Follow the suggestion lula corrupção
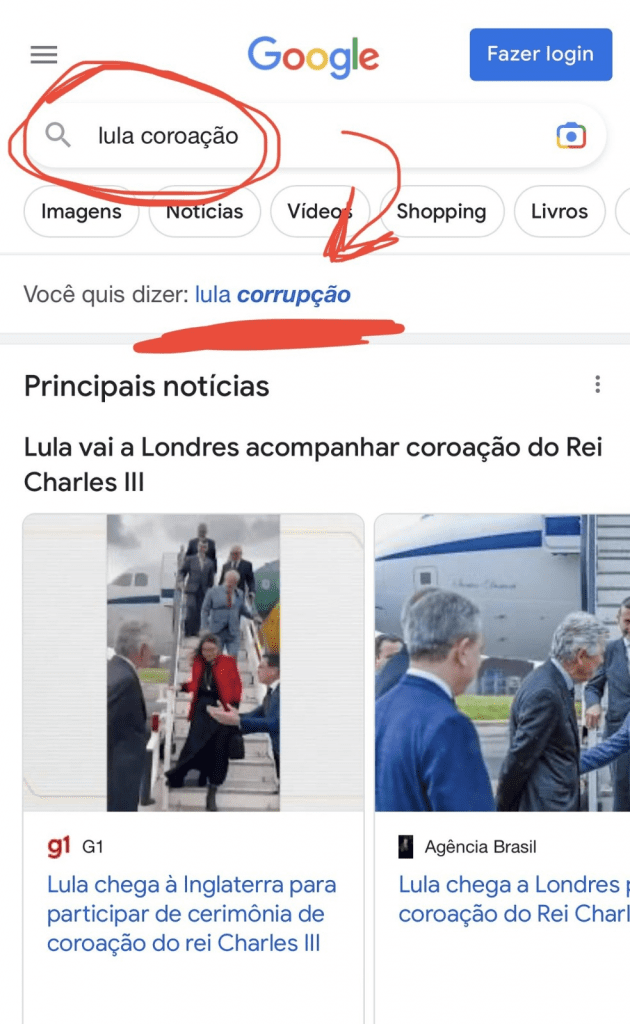This screenshot has height=1024, width=630. click(273, 295)
